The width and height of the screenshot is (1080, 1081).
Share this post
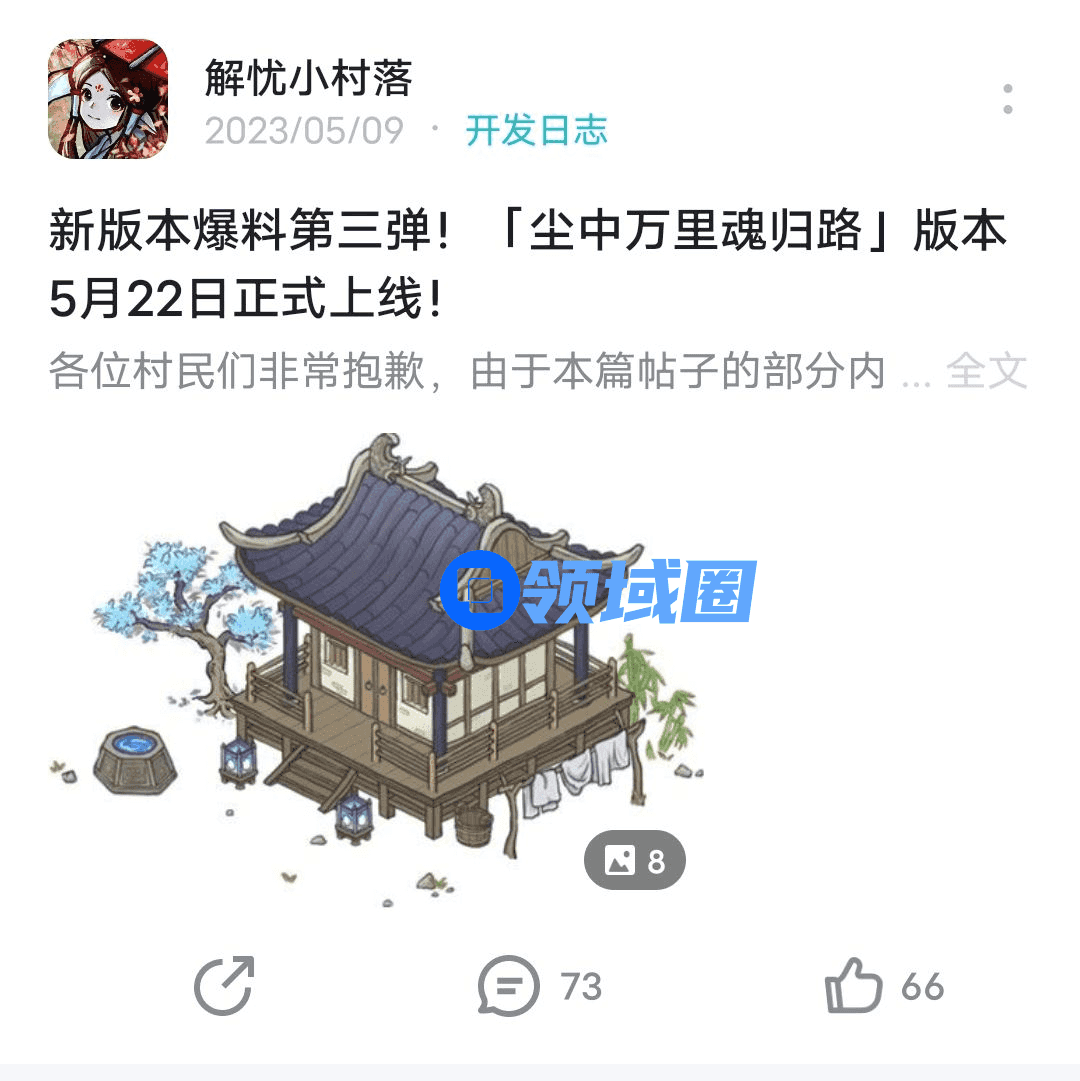tap(224, 987)
